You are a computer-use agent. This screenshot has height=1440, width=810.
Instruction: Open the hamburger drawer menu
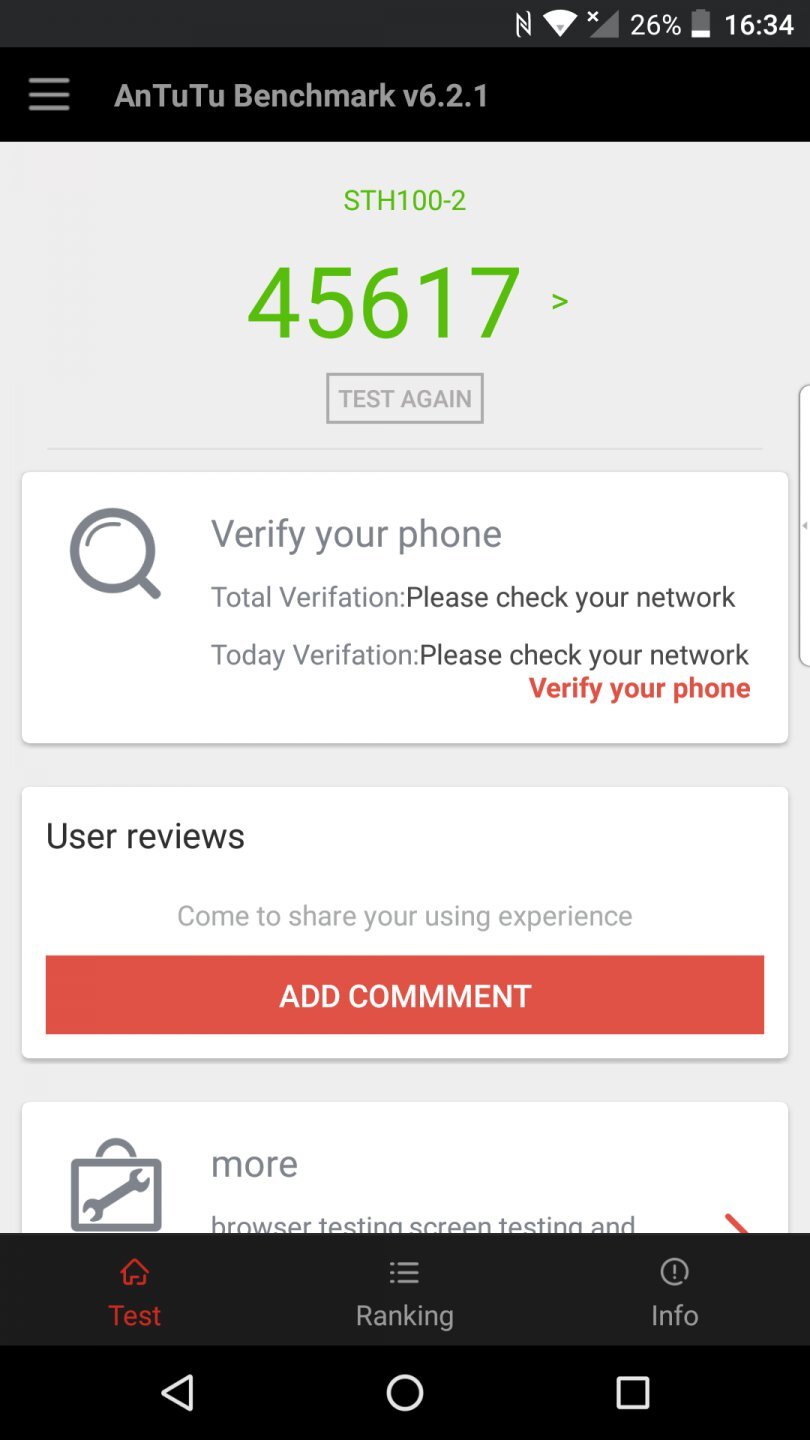49,95
